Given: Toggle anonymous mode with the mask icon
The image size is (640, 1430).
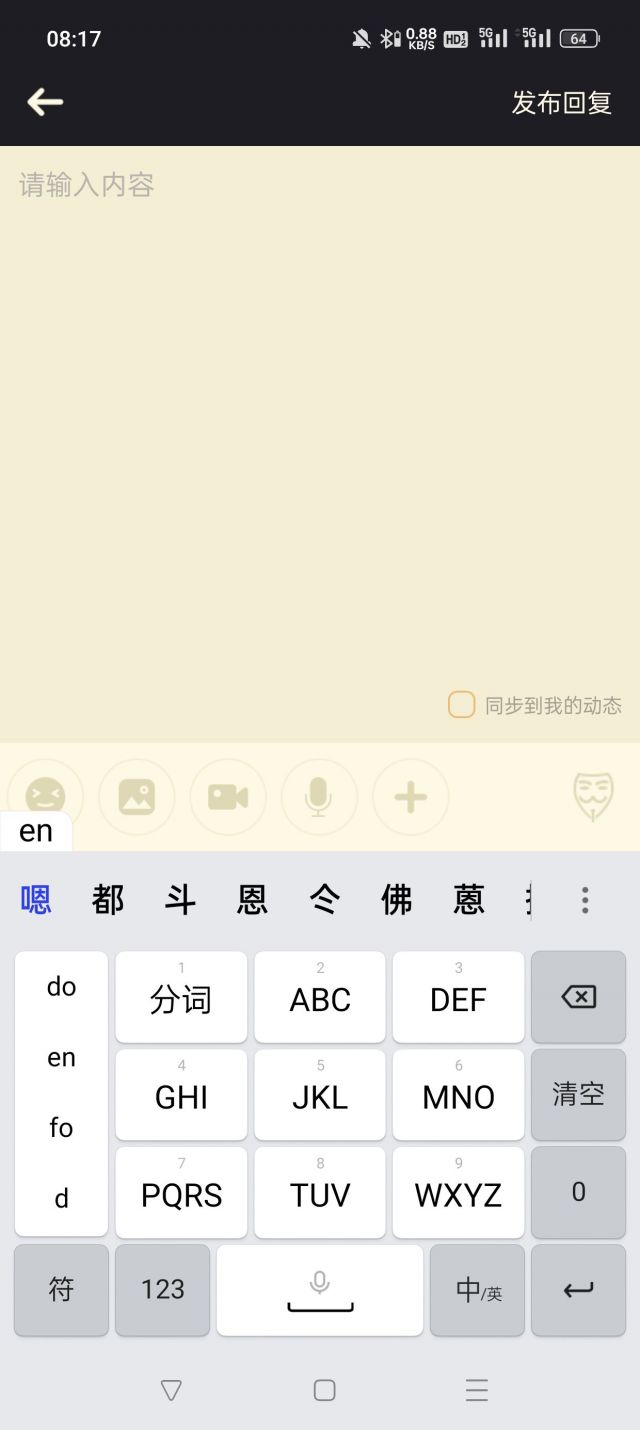Looking at the screenshot, I should point(592,797).
